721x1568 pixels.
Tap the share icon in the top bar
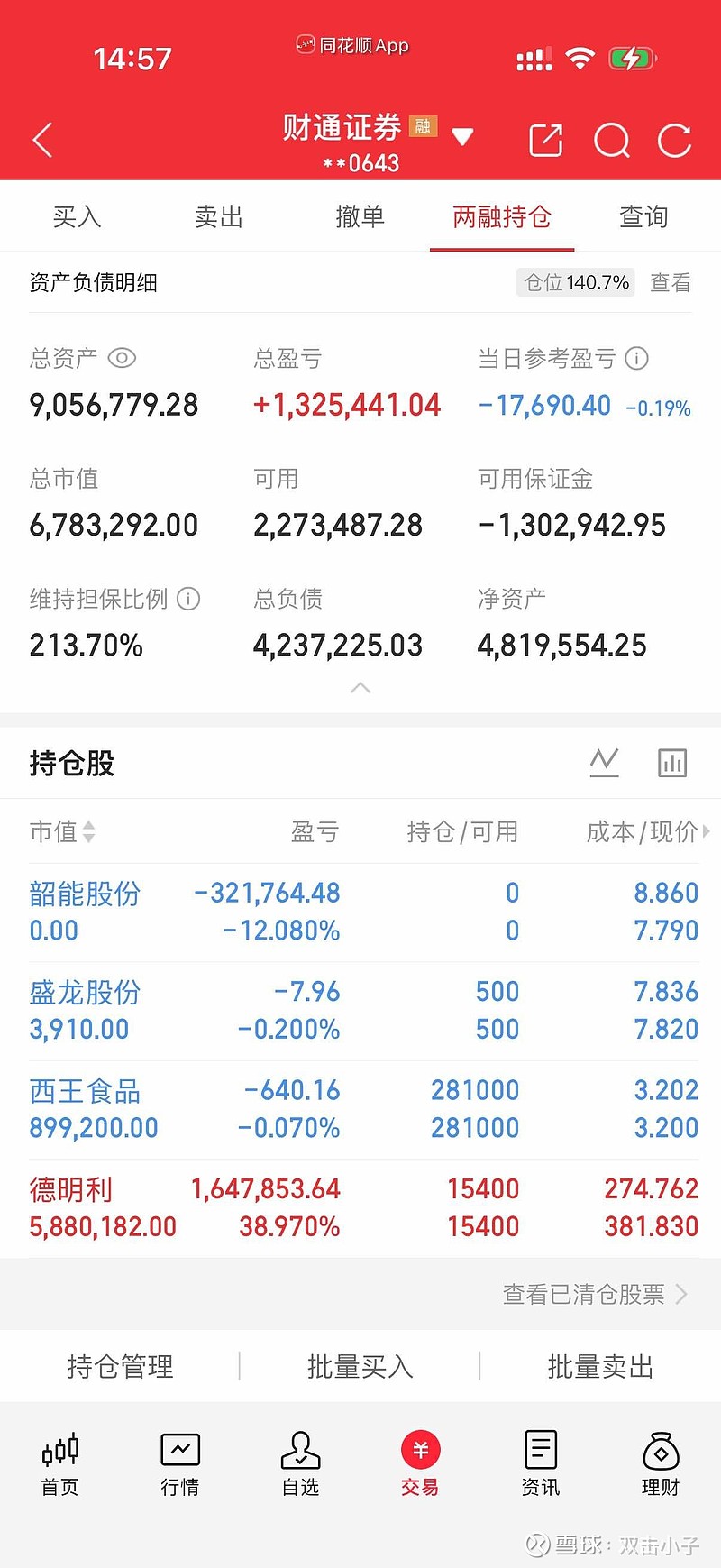pyautogui.click(x=545, y=141)
